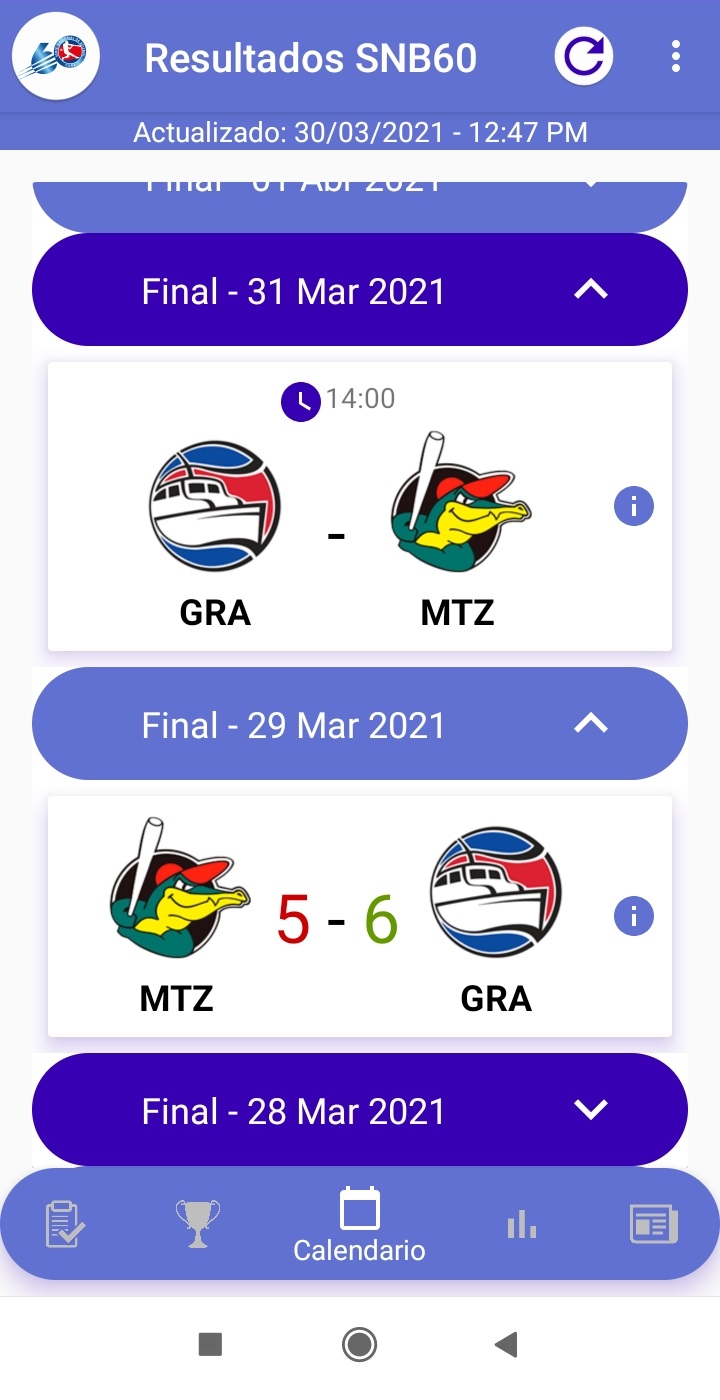The width and height of the screenshot is (720, 1400).
Task: Go to the home screen
Action: [x=359, y=1345]
